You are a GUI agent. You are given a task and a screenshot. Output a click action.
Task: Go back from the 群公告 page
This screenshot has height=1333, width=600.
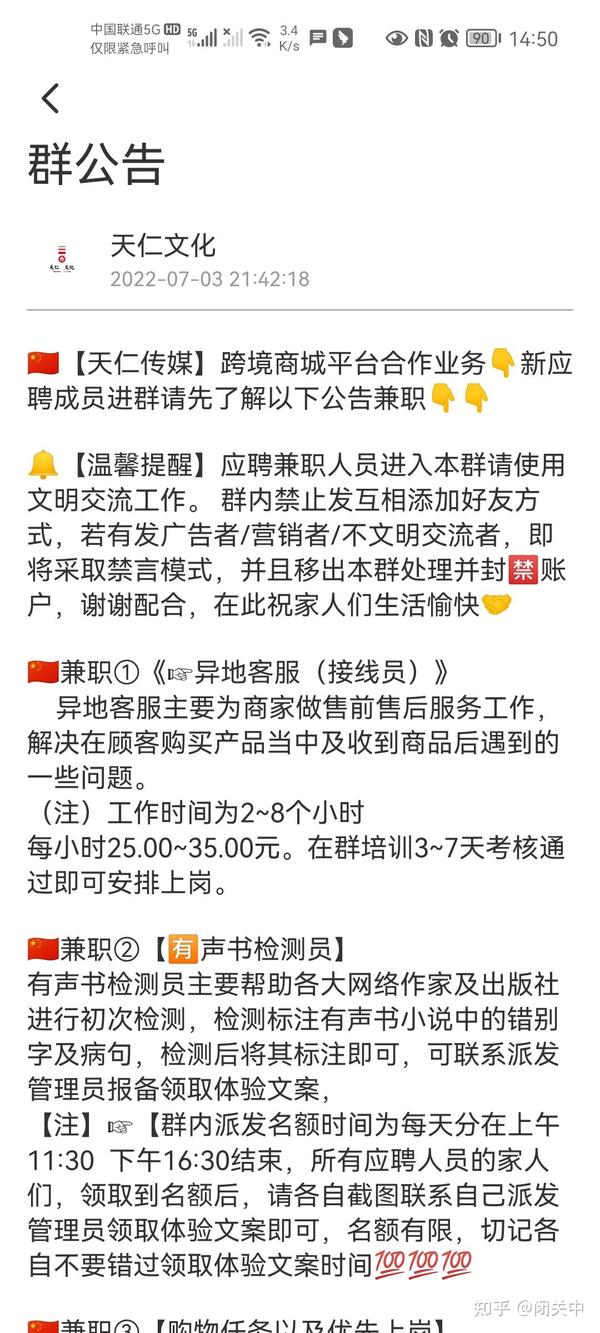50,98
